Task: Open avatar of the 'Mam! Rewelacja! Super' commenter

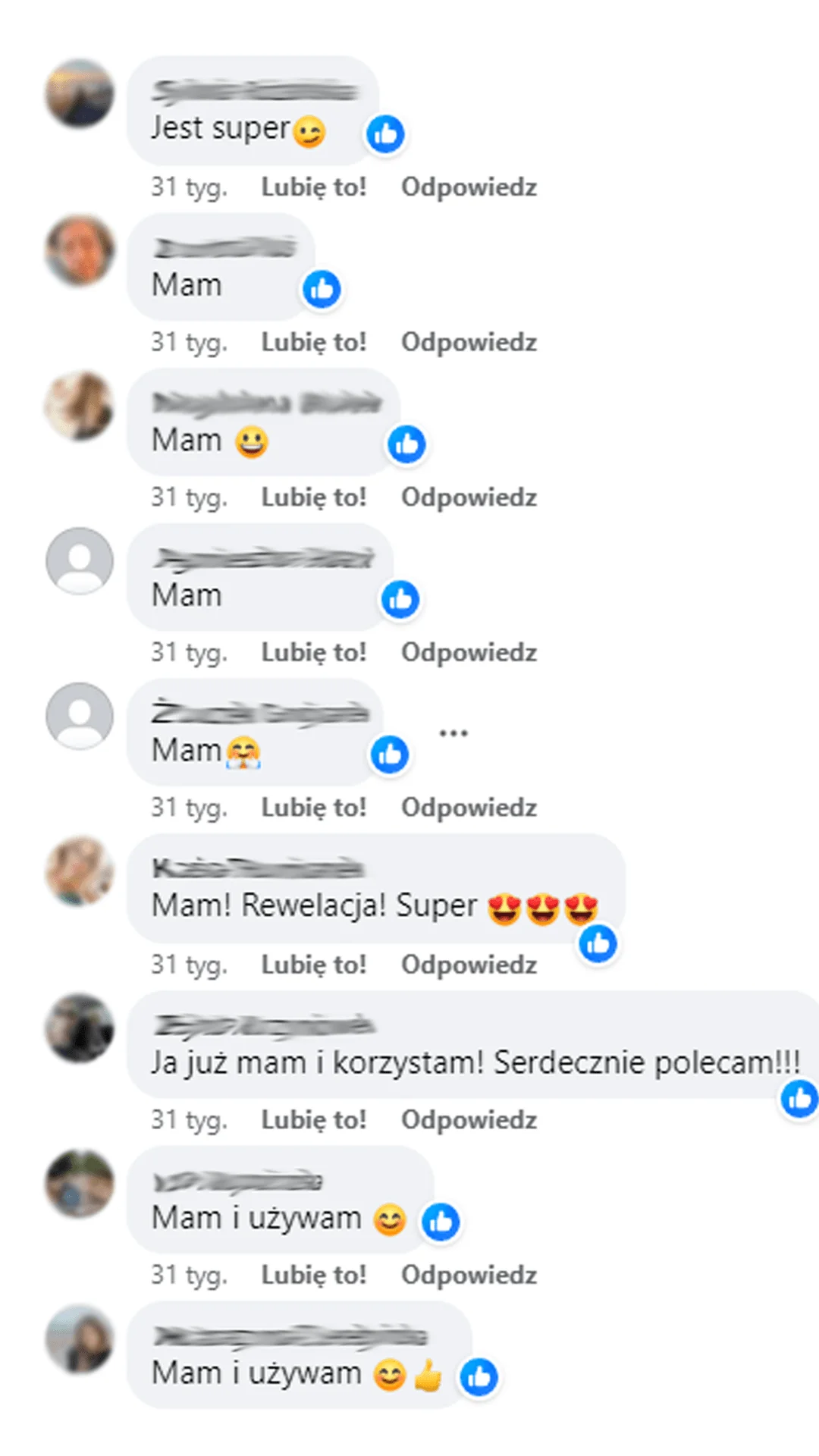Action: [80, 871]
